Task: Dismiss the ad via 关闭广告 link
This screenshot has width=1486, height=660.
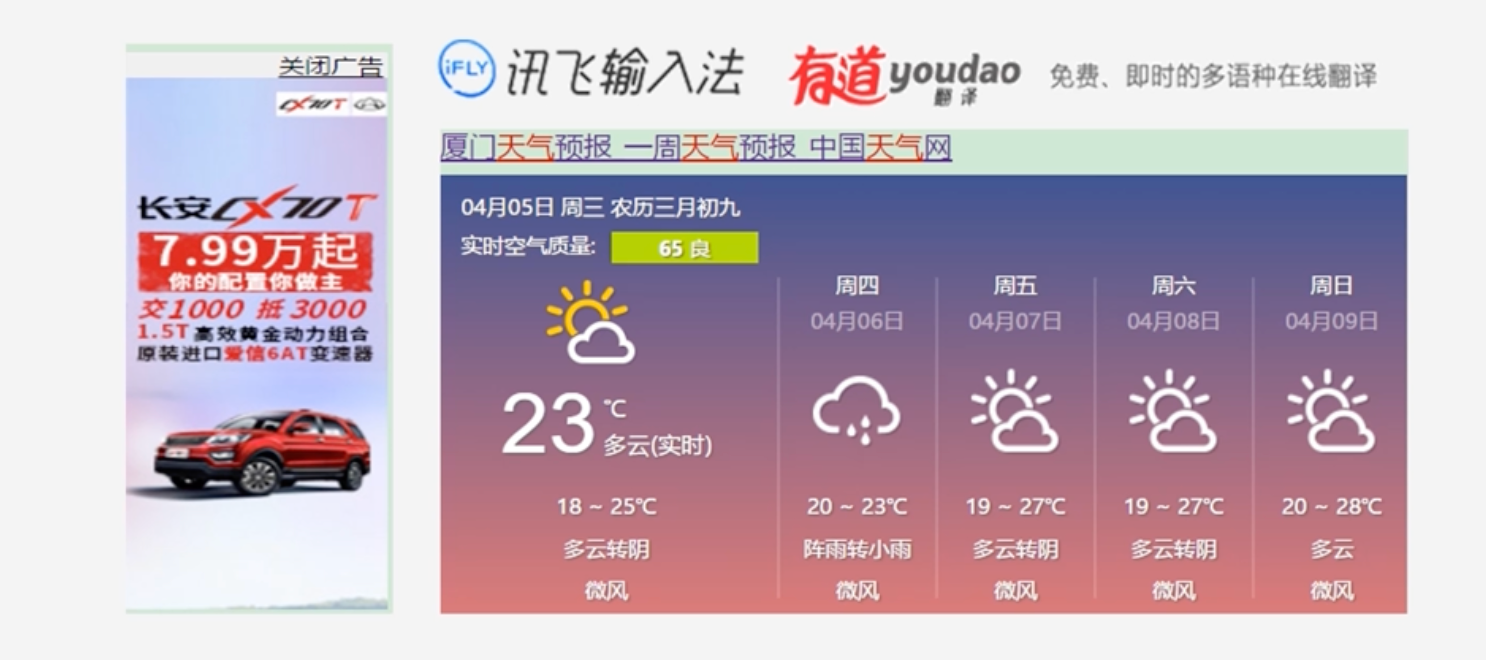Action: (x=330, y=67)
